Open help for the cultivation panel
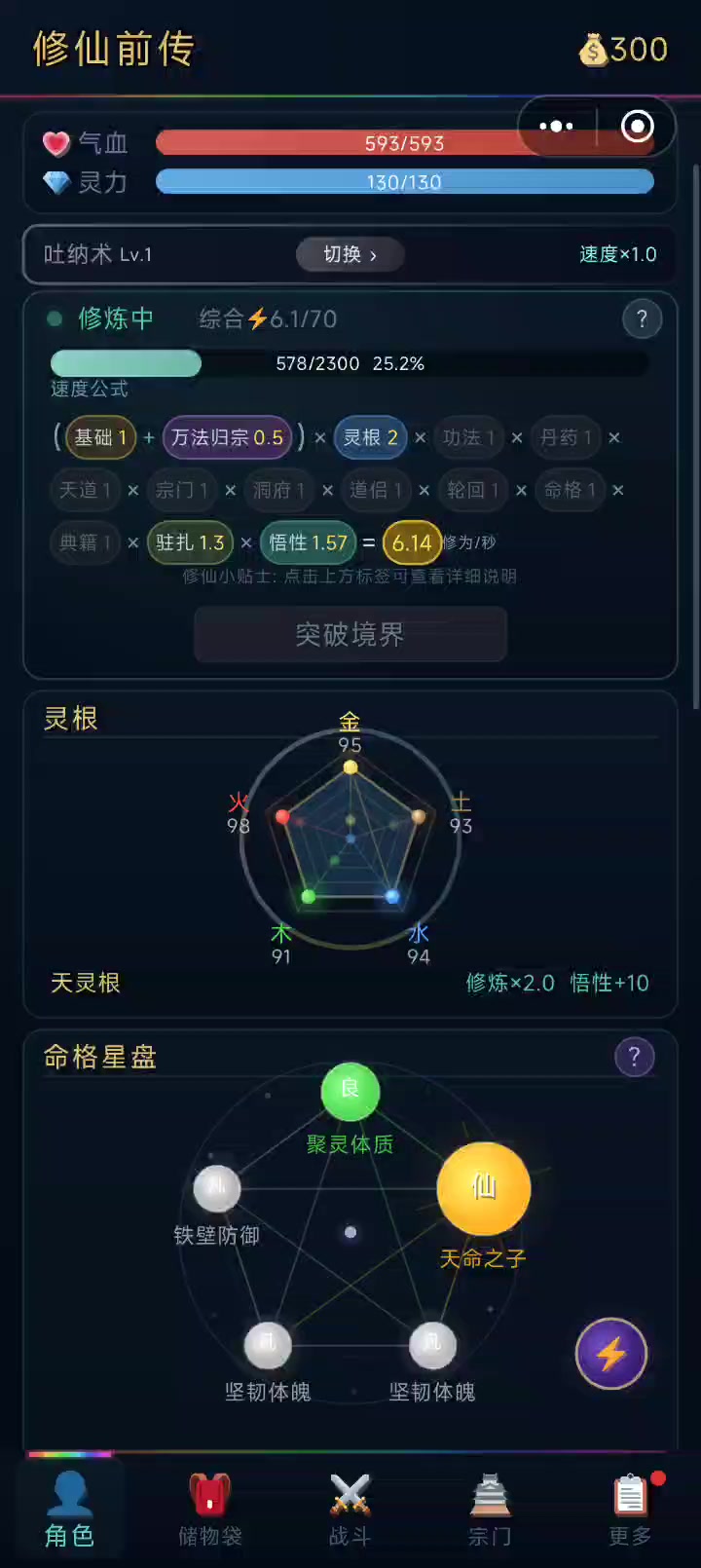The image size is (701, 1568). click(642, 319)
